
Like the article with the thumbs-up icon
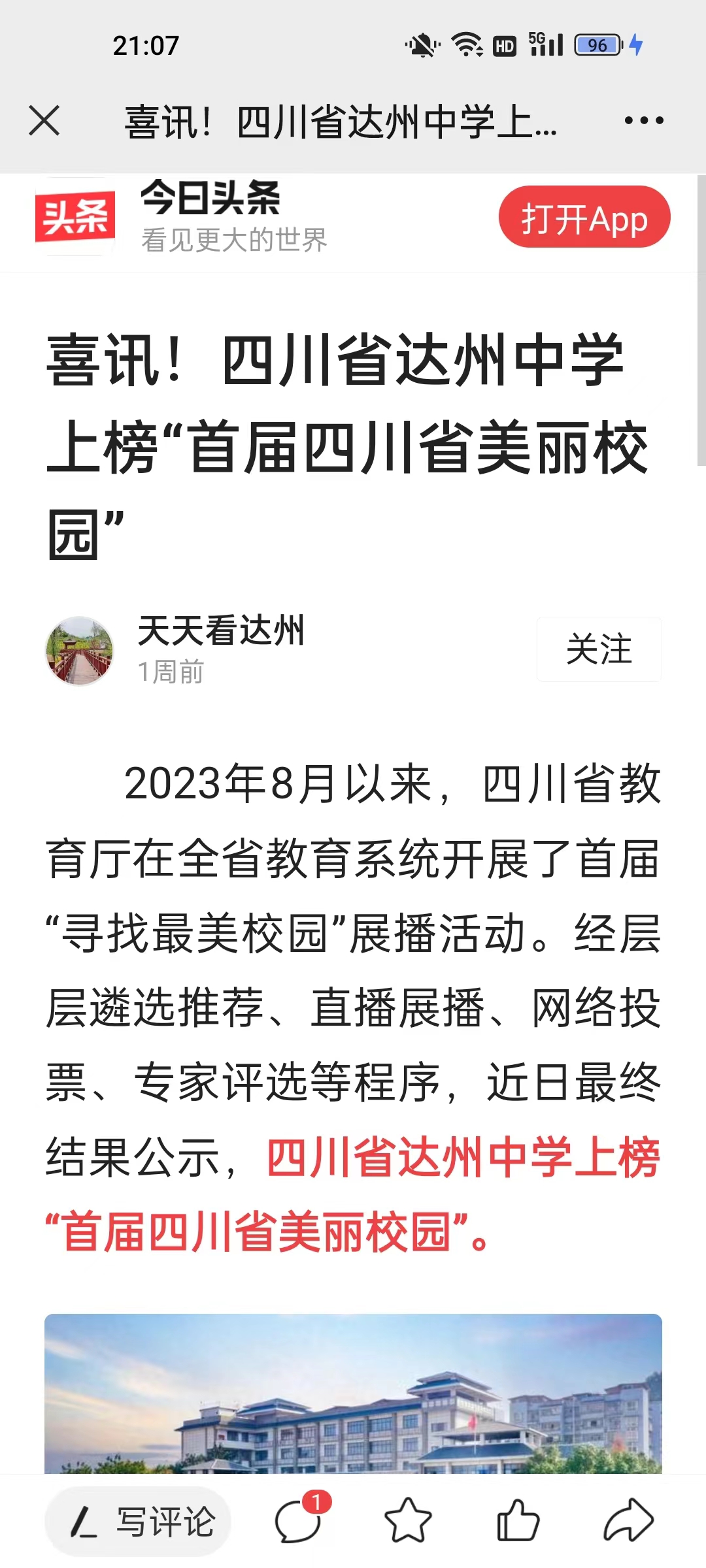[518, 1520]
